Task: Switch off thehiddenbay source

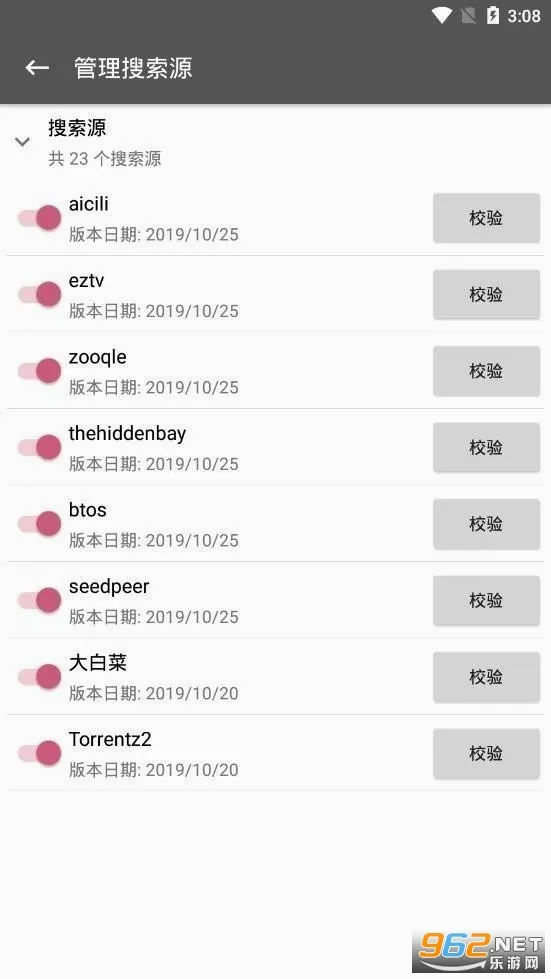Action: point(39,447)
